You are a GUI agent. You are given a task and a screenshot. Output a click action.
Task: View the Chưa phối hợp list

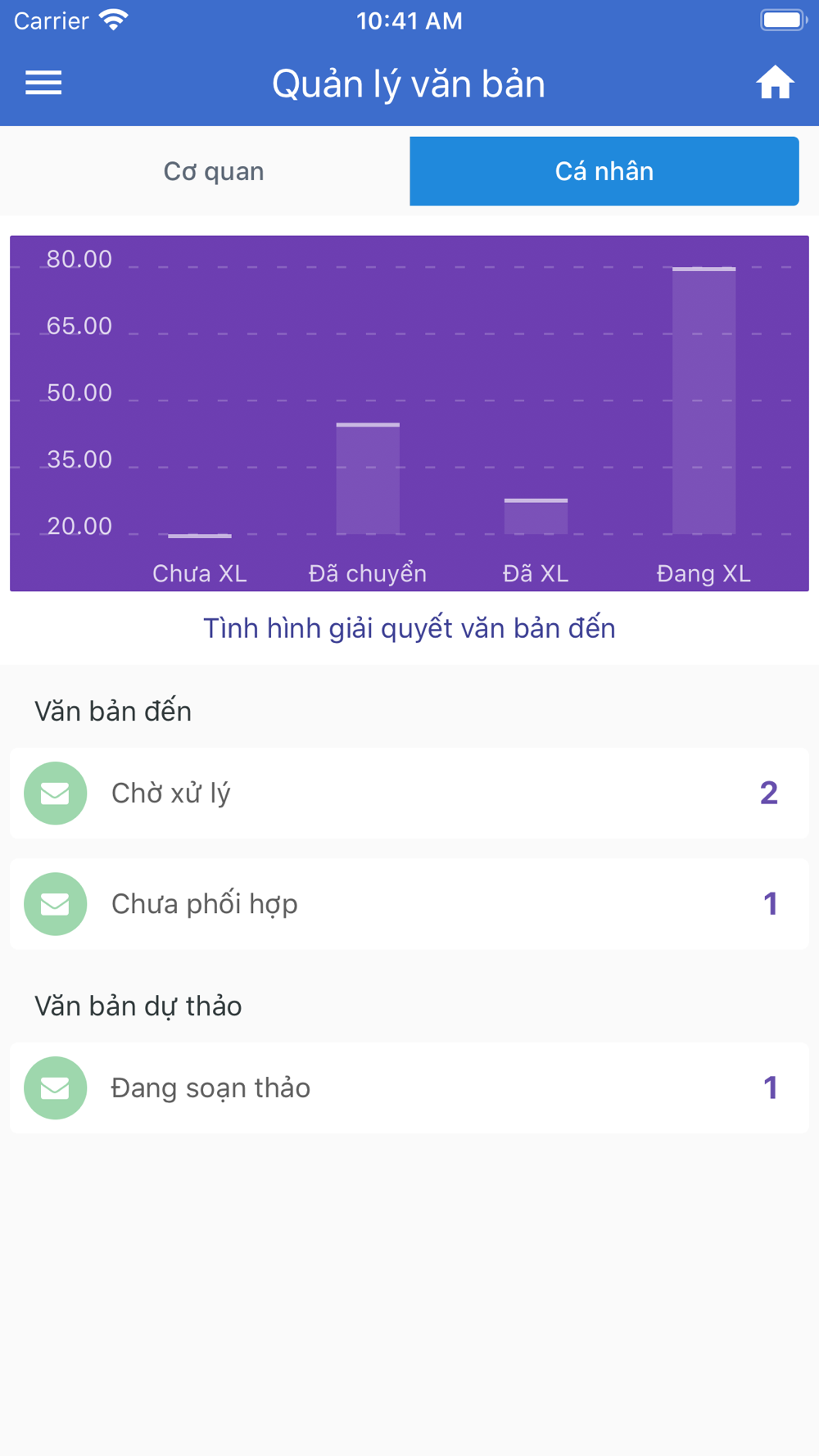coord(409,904)
